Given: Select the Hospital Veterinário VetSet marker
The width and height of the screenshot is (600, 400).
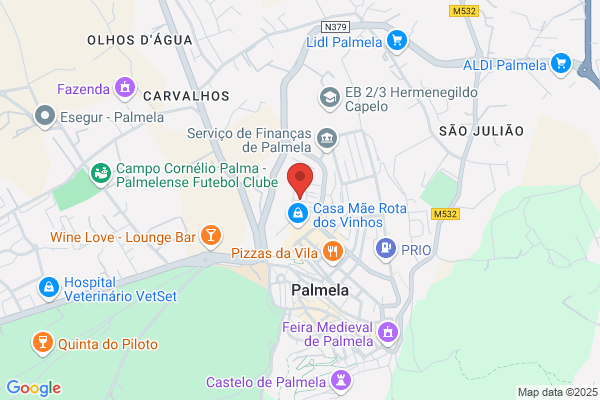Looking at the screenshot, I should click(49, 288).
